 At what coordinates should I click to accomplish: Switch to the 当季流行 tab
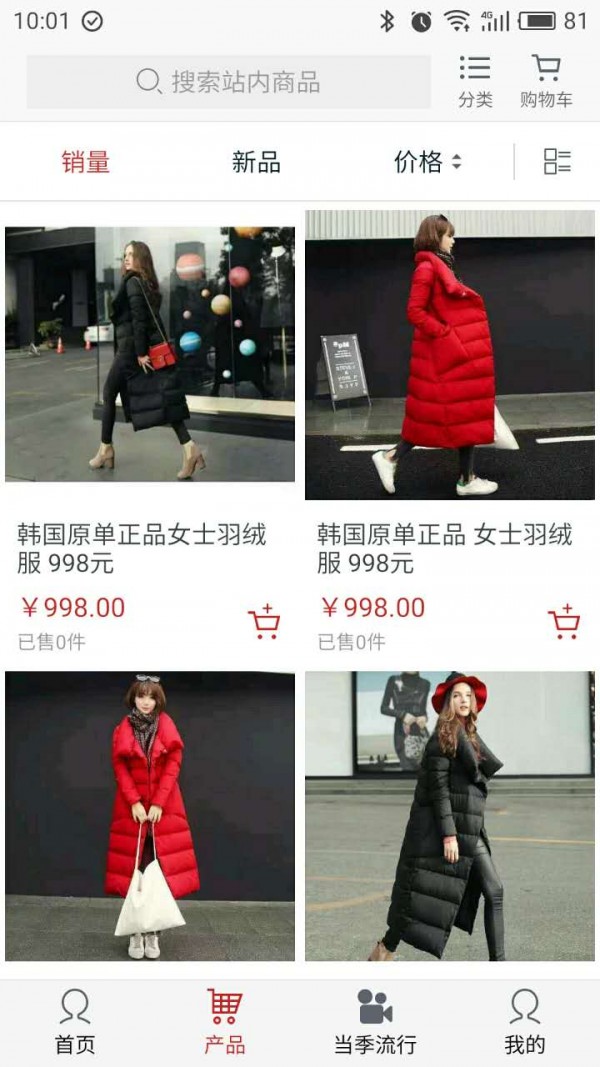coord(375,1022)
